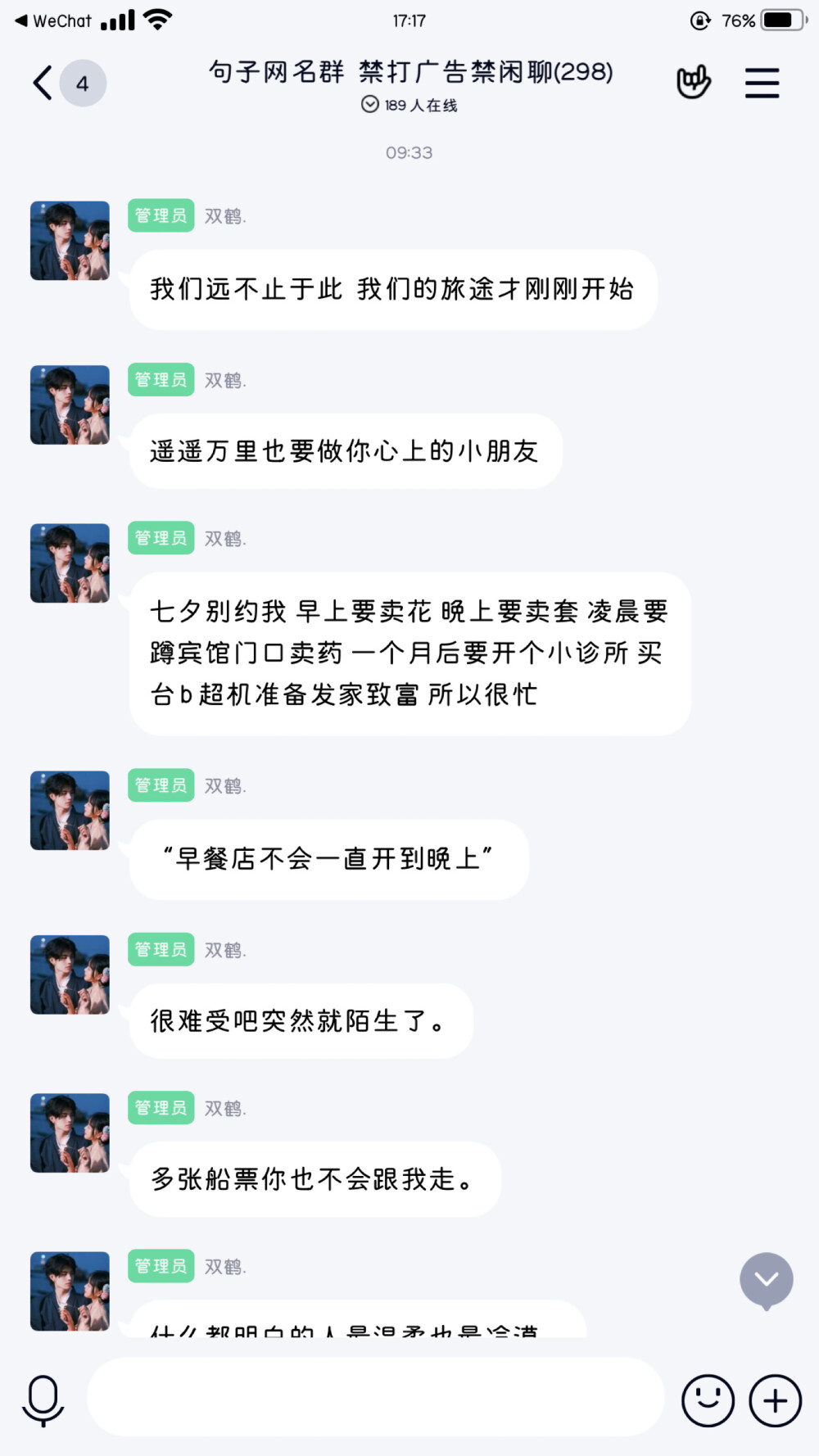819x1456 pixels.
Task: Tap the check icon beside 189人在线
Action: click(369, 104)
